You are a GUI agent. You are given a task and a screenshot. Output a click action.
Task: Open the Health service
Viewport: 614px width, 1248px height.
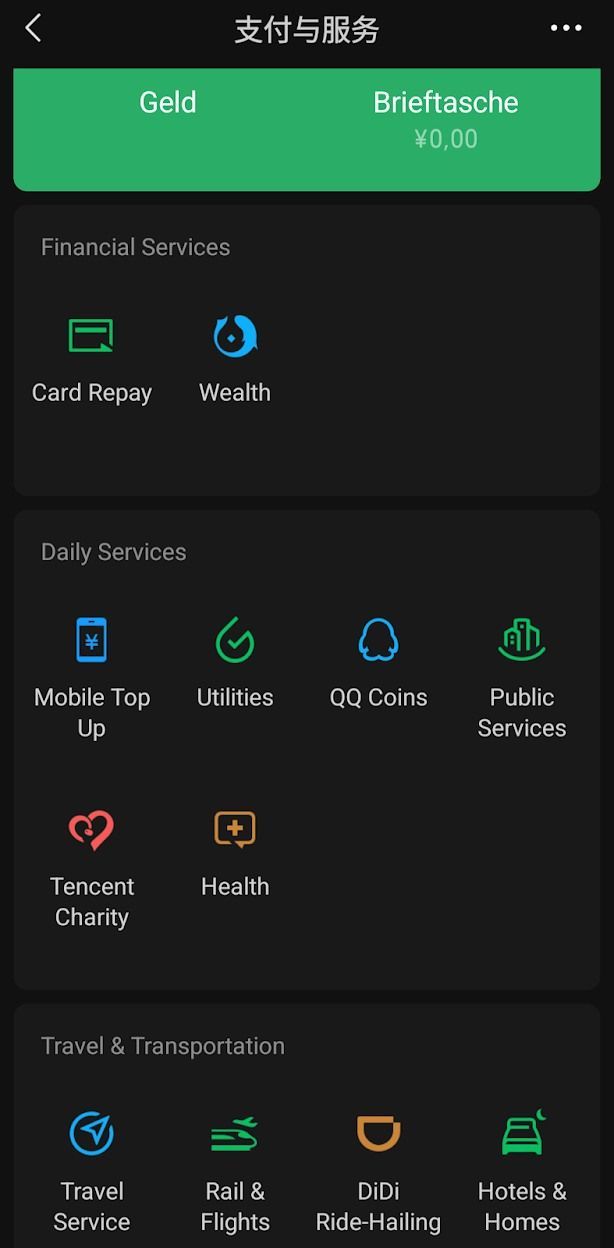(235, 854)
